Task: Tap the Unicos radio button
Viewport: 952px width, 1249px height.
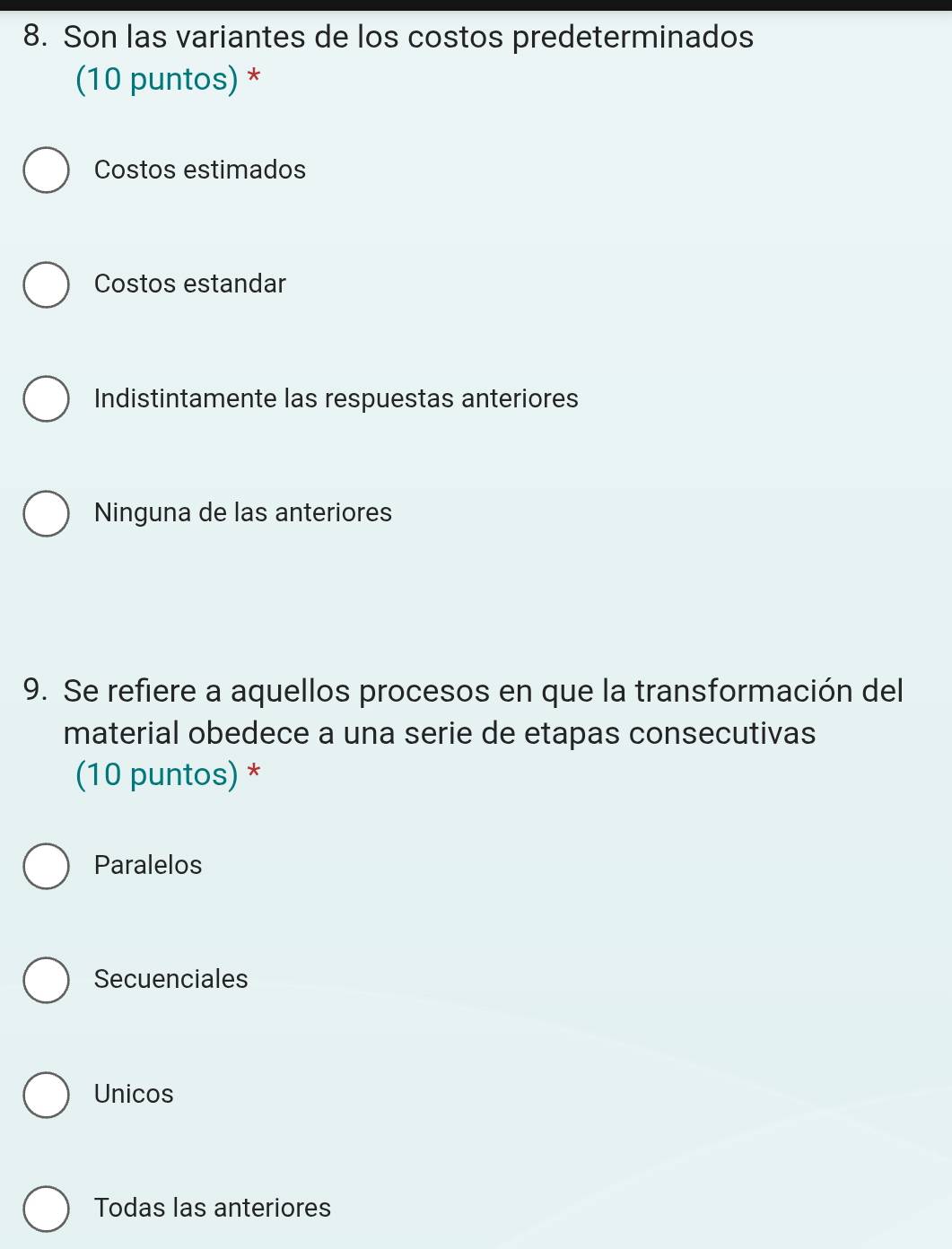Action: pos(46,1095)
